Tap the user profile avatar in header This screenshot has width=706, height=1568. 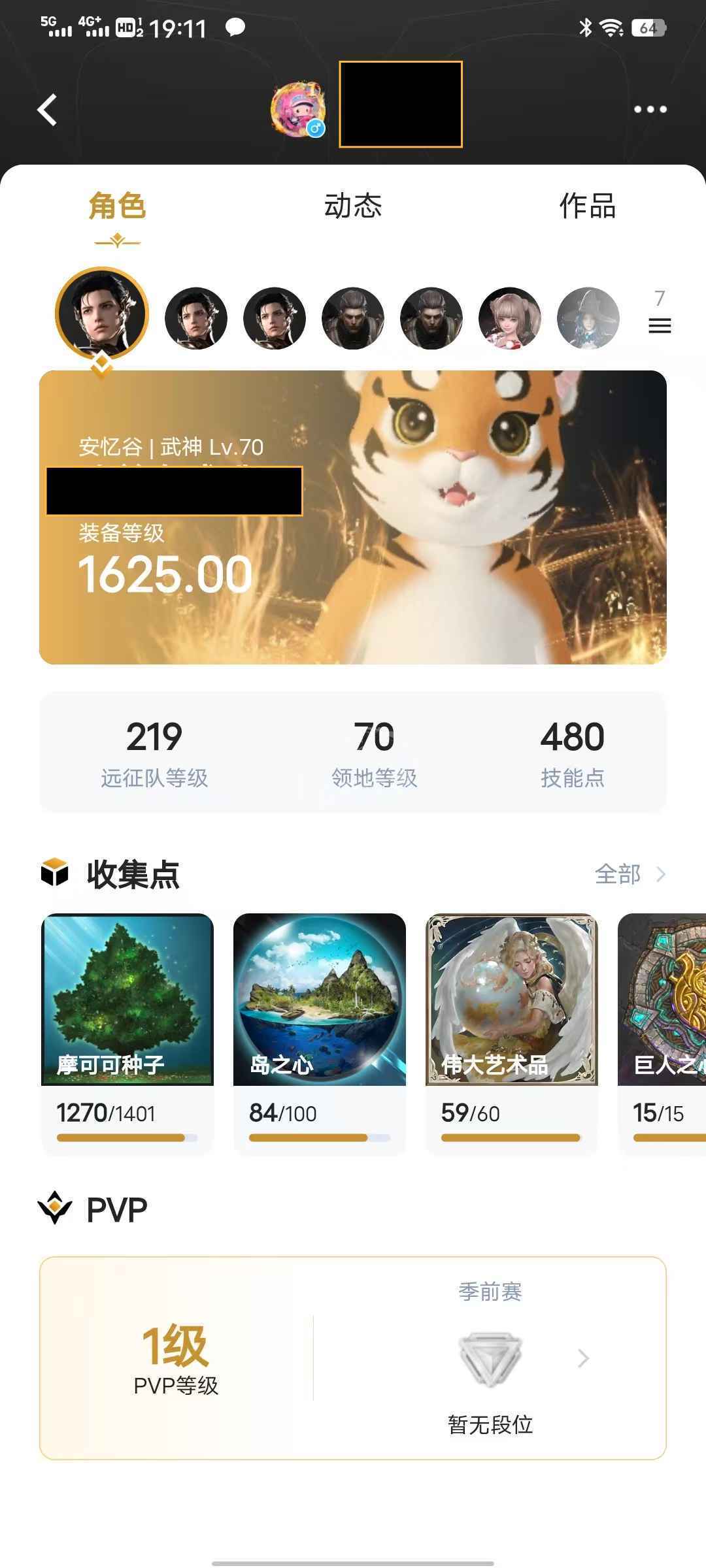point(298,110)
